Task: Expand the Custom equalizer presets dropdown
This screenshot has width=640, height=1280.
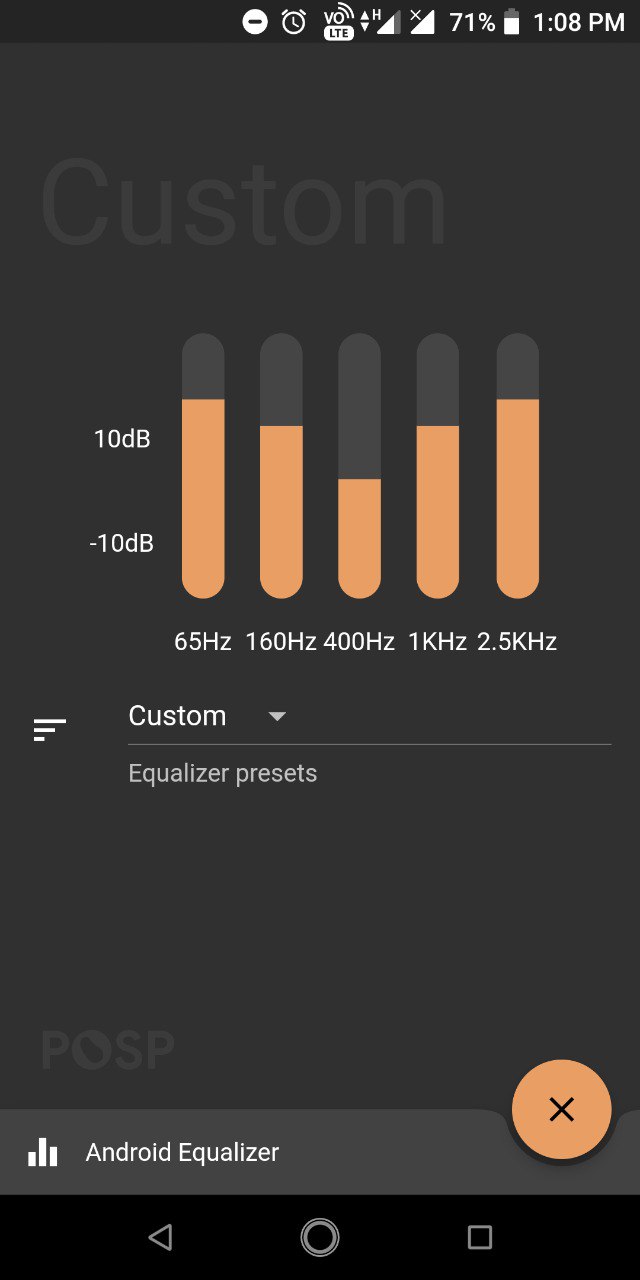Action: [x=369, y=716]
